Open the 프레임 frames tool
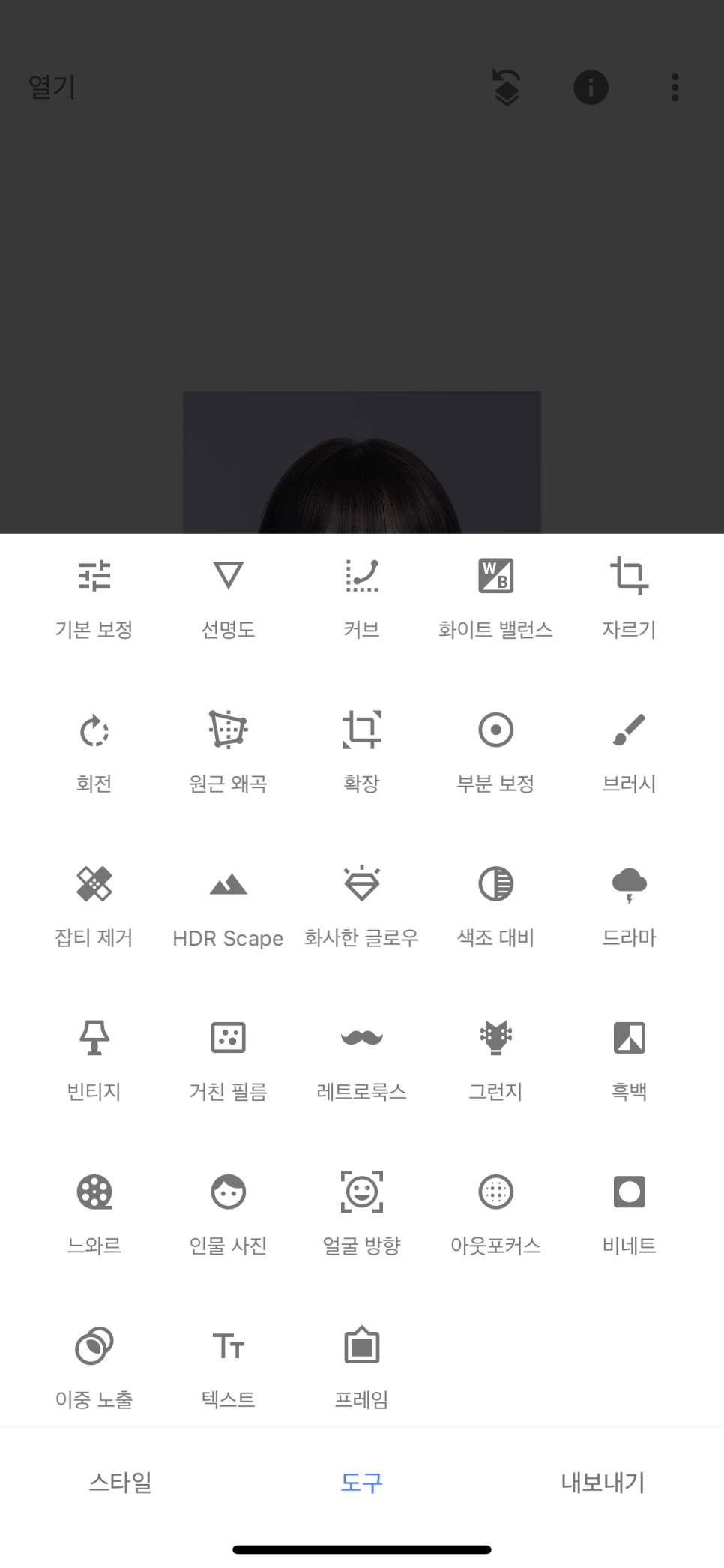The height and width of the screenshot is (1568, 724). 361,1366
